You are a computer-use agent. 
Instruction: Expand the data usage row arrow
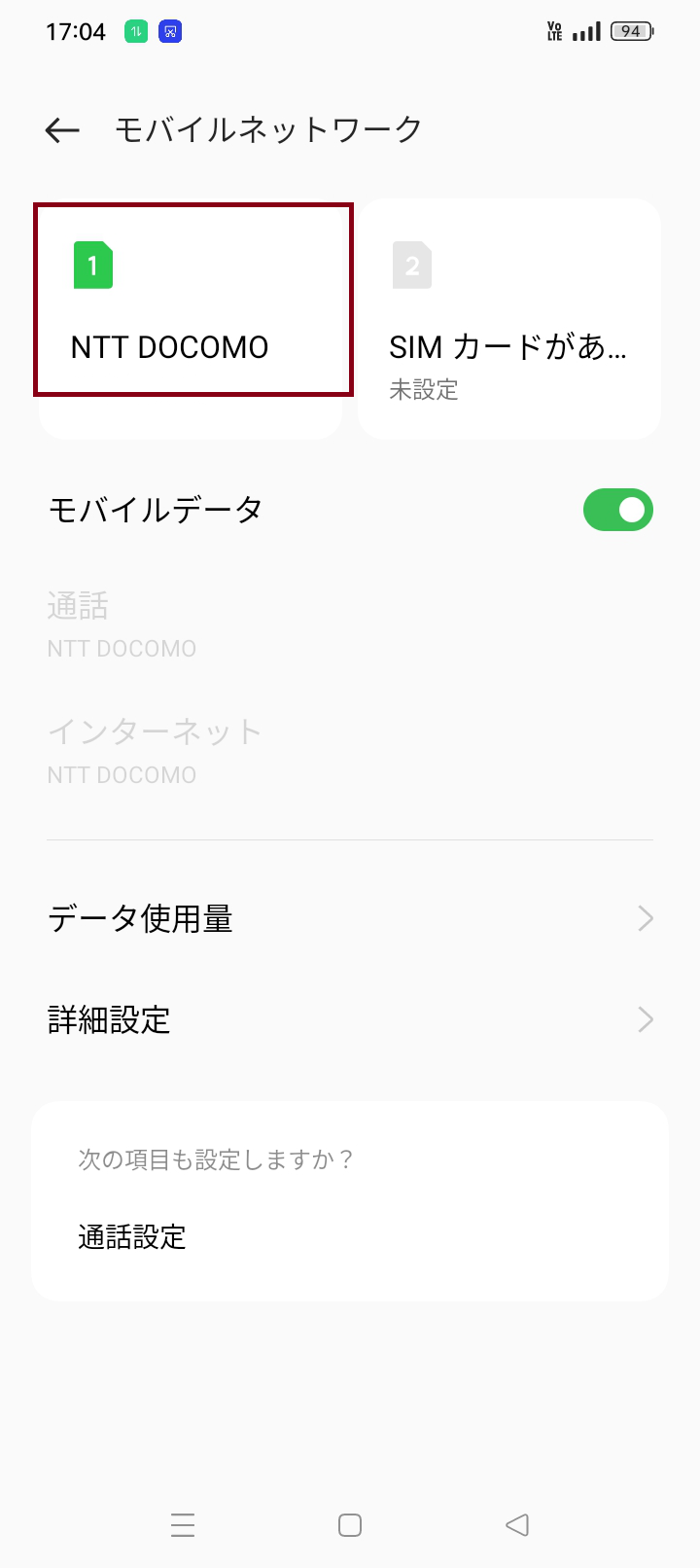pyautogui.click(x=645, y=917)
